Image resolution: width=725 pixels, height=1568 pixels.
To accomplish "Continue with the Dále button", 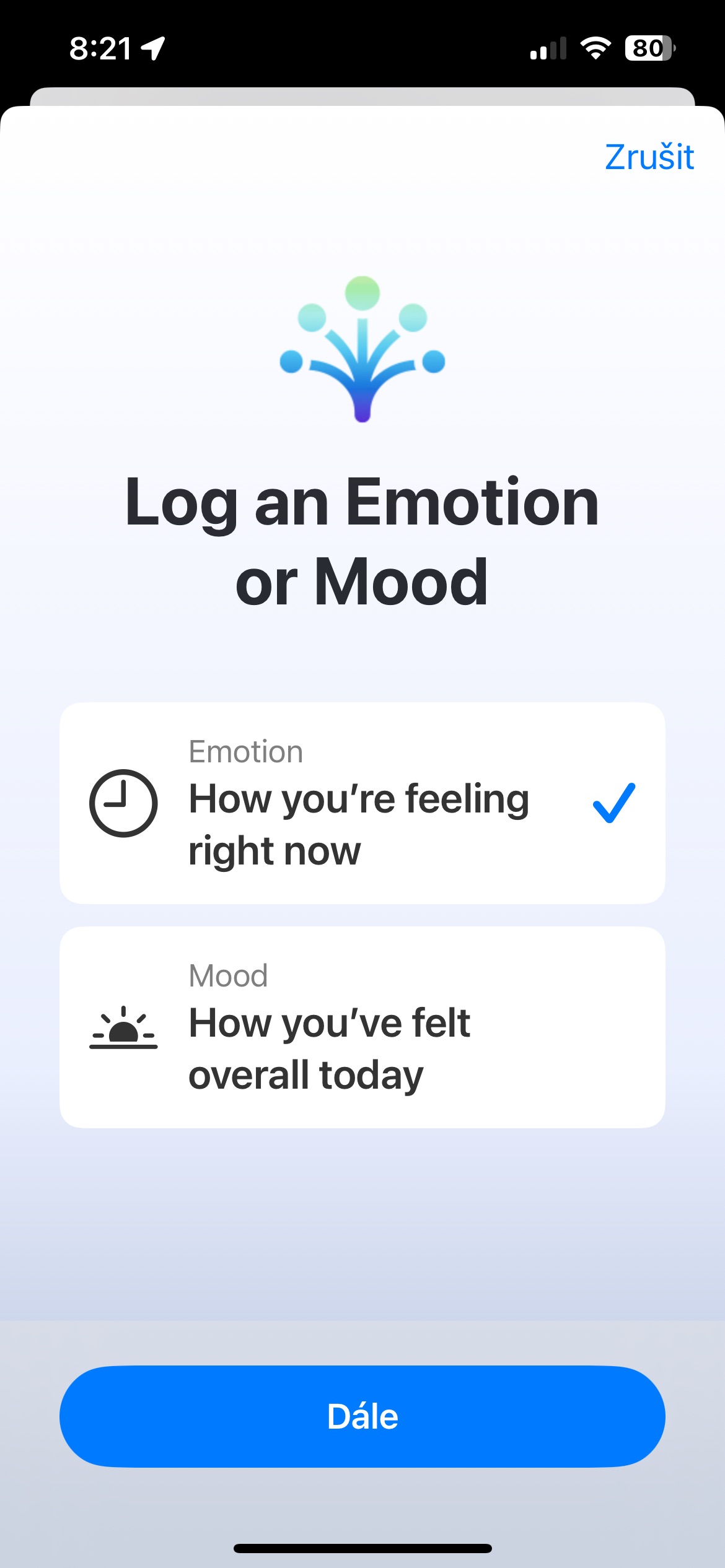I will point(362,1416).
